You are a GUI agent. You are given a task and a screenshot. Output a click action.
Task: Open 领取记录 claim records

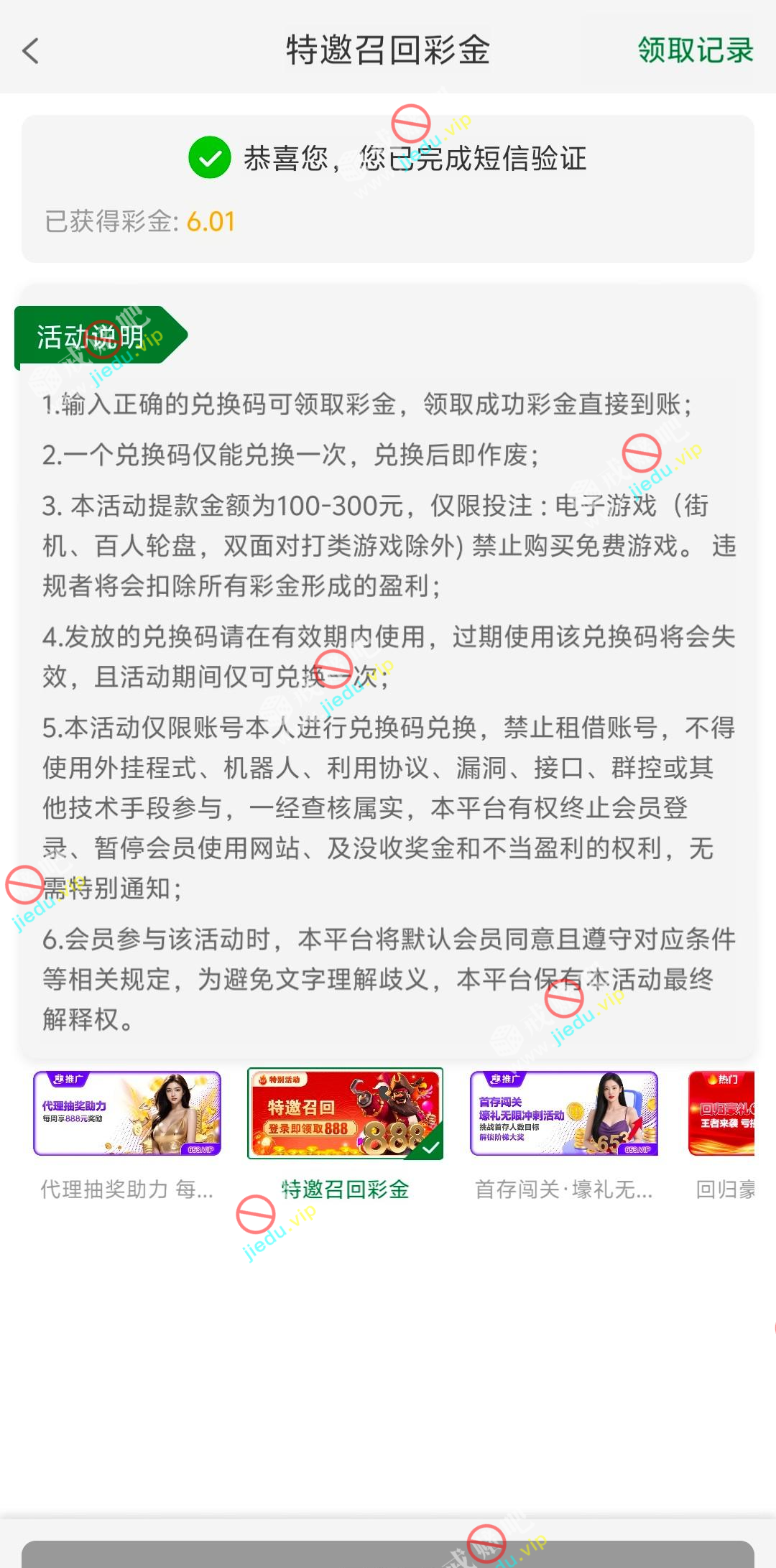[x=695, y=50]
